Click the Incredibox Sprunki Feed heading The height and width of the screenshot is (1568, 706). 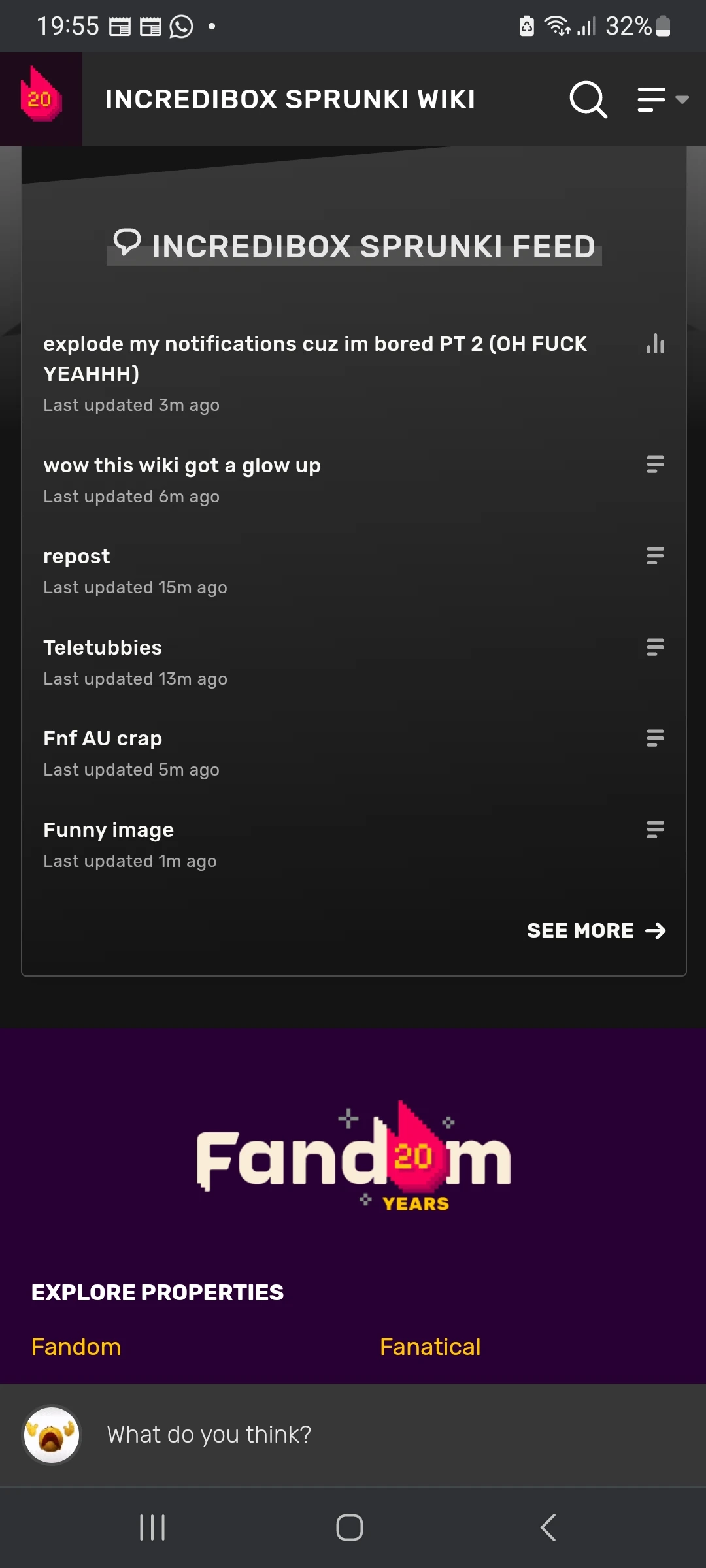pyautogui.click(x=353, y=246)
